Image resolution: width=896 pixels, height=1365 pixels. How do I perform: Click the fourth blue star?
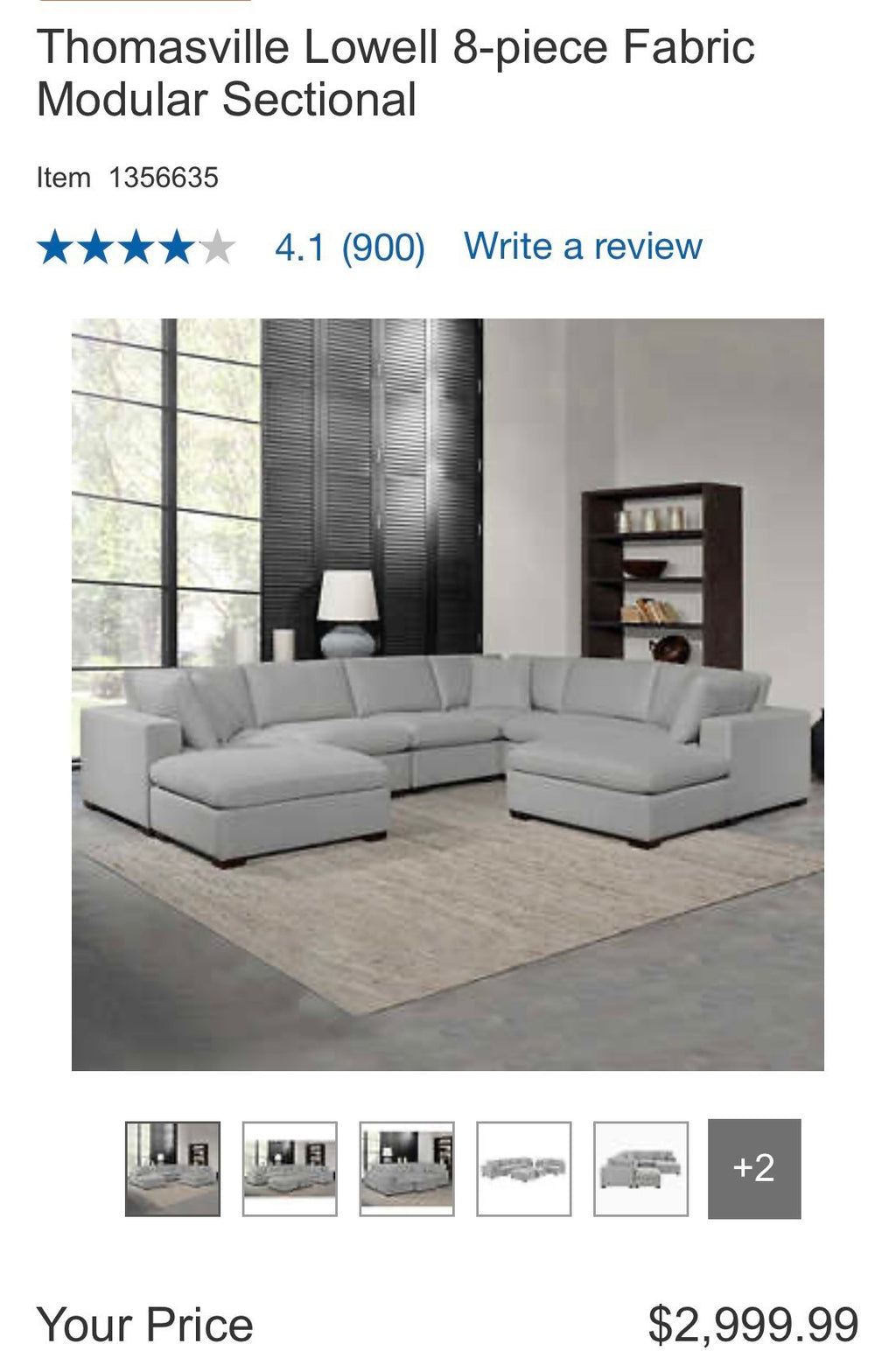pyautogui.click(x=178, y=246)
